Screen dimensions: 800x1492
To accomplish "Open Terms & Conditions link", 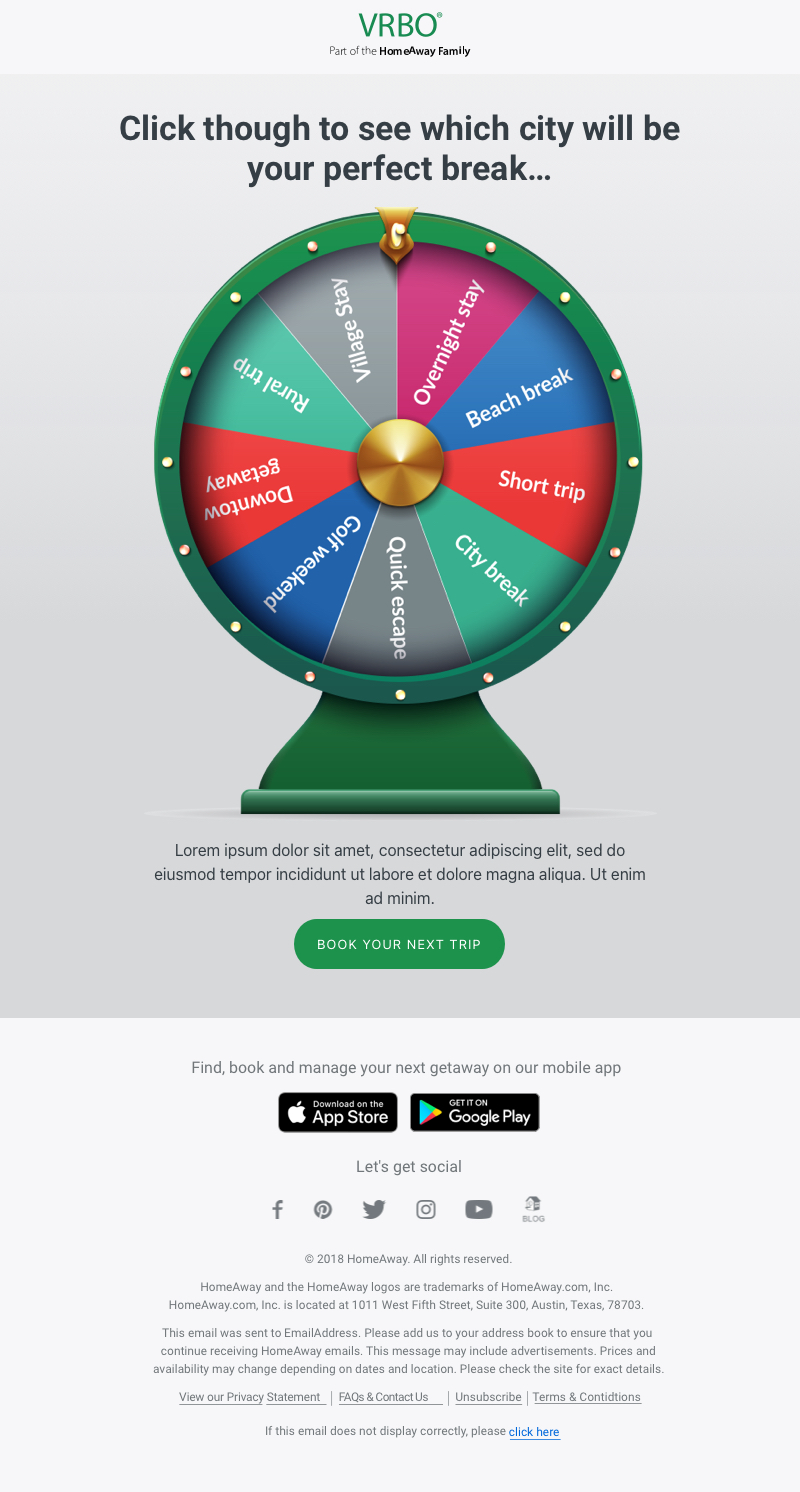I will pyautogui.click(x=586, y=1397).
